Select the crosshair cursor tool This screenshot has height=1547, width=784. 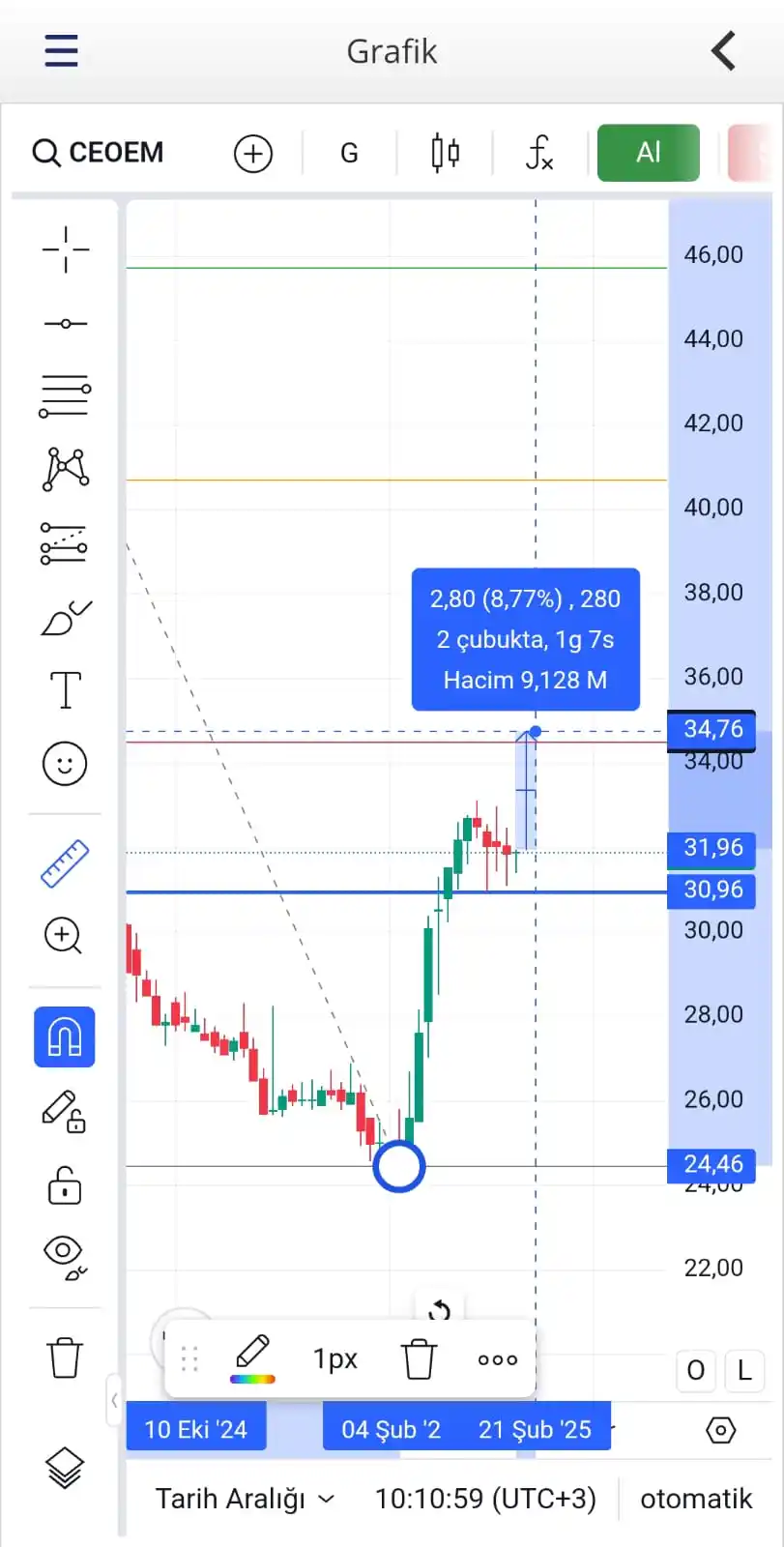65,249
